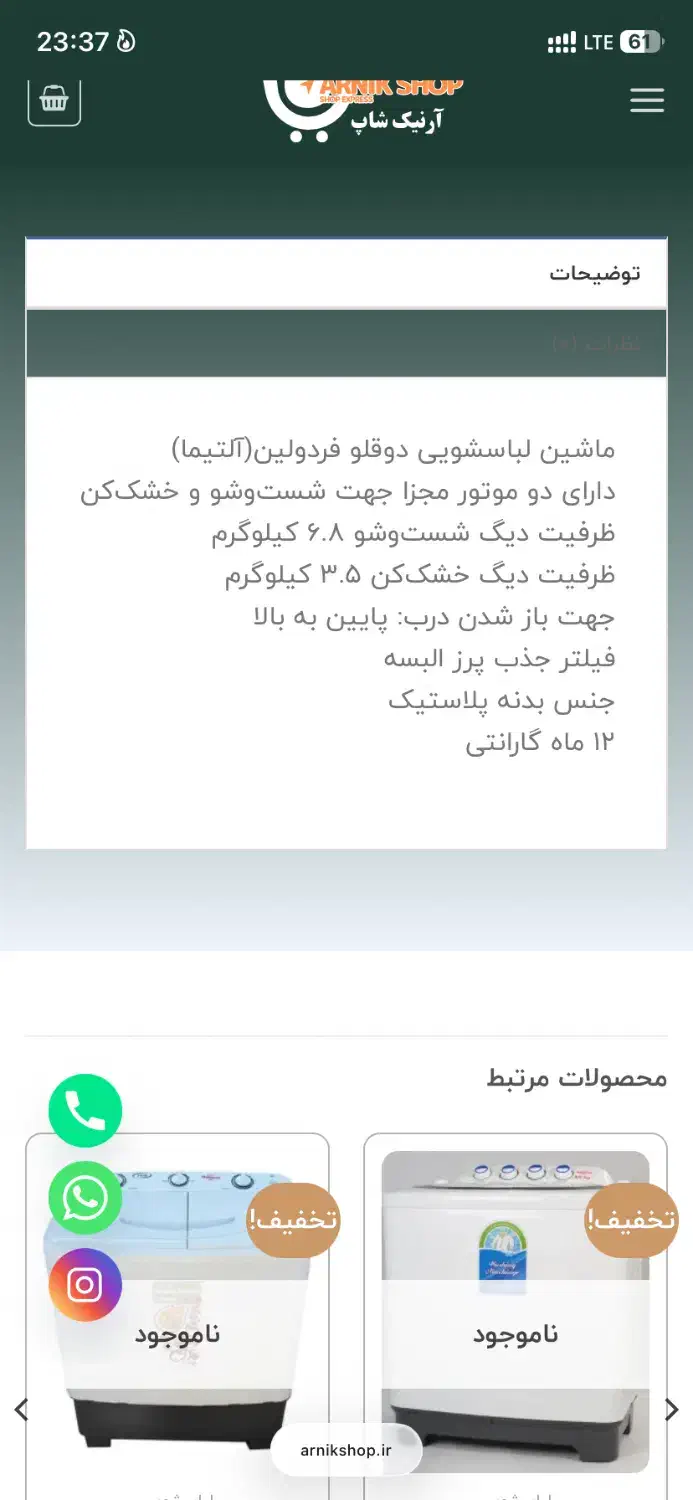Show previous related products with left arrow
Viewport: 693px width, 1500px height.
click(21, 1410)
